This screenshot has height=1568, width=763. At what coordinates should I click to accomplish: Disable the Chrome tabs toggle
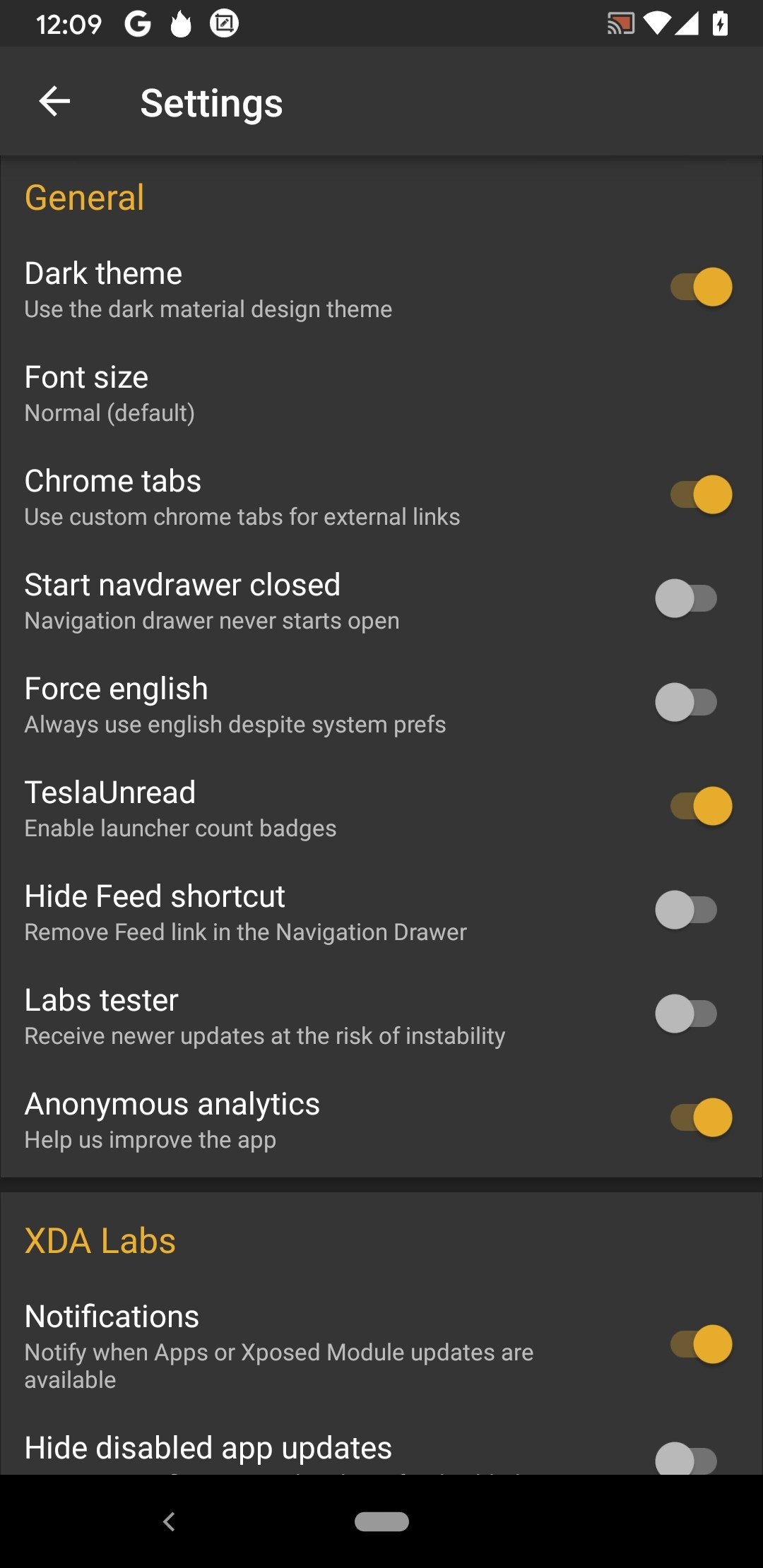701,494
